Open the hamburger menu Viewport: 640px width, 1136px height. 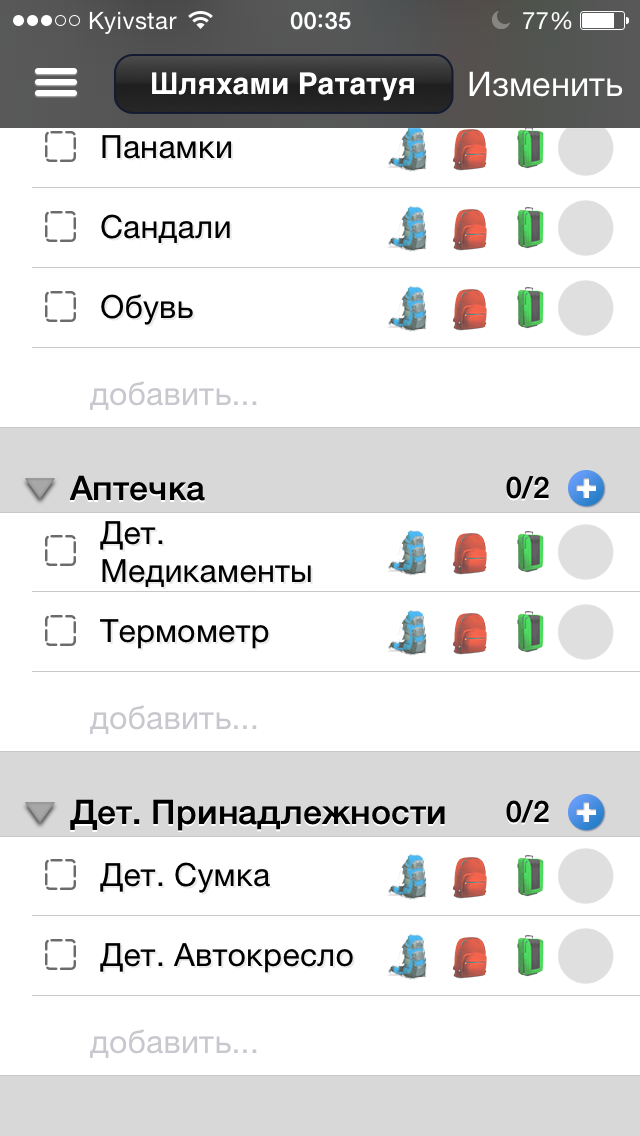(x=56, y=83)
